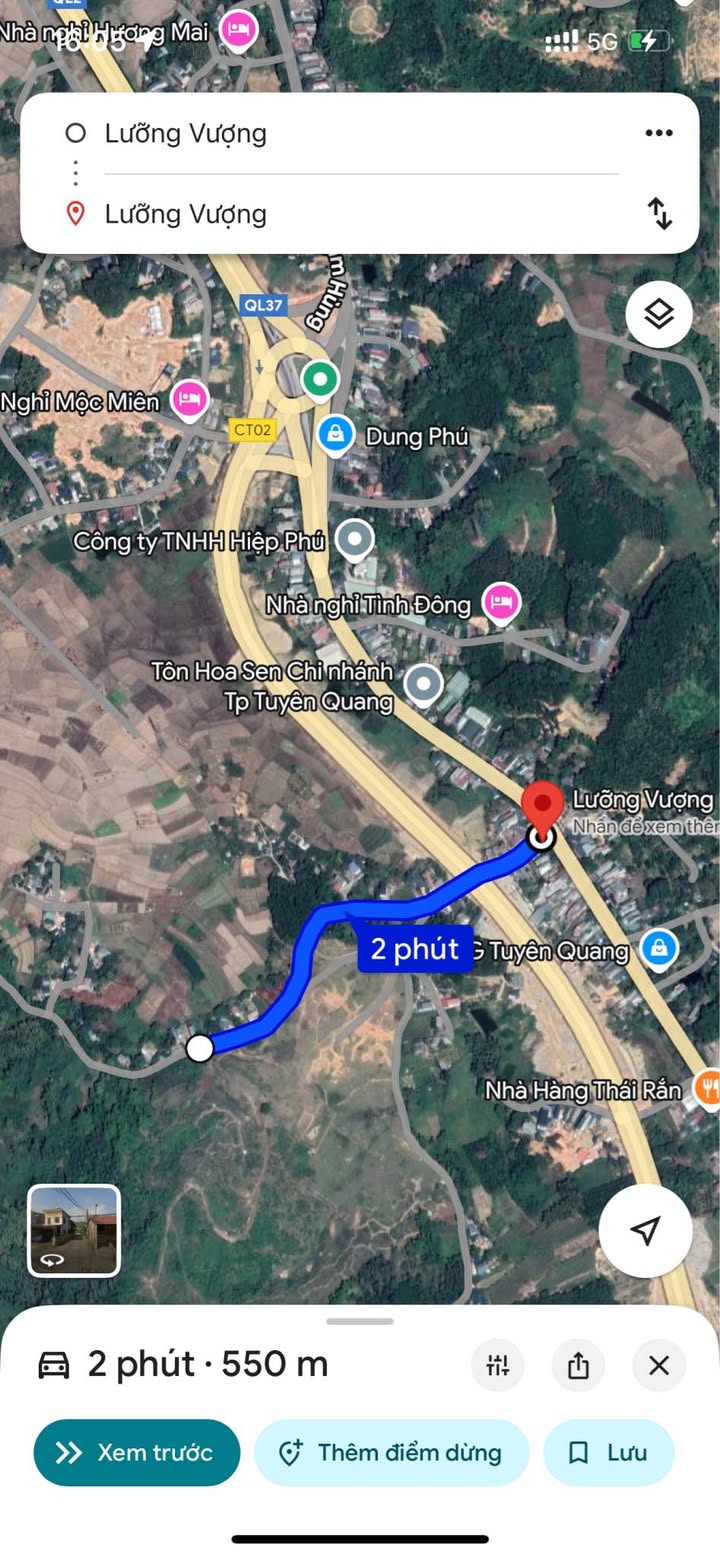Open the three-dot route options menu
720x1557 pixels.
click(658, 133)
